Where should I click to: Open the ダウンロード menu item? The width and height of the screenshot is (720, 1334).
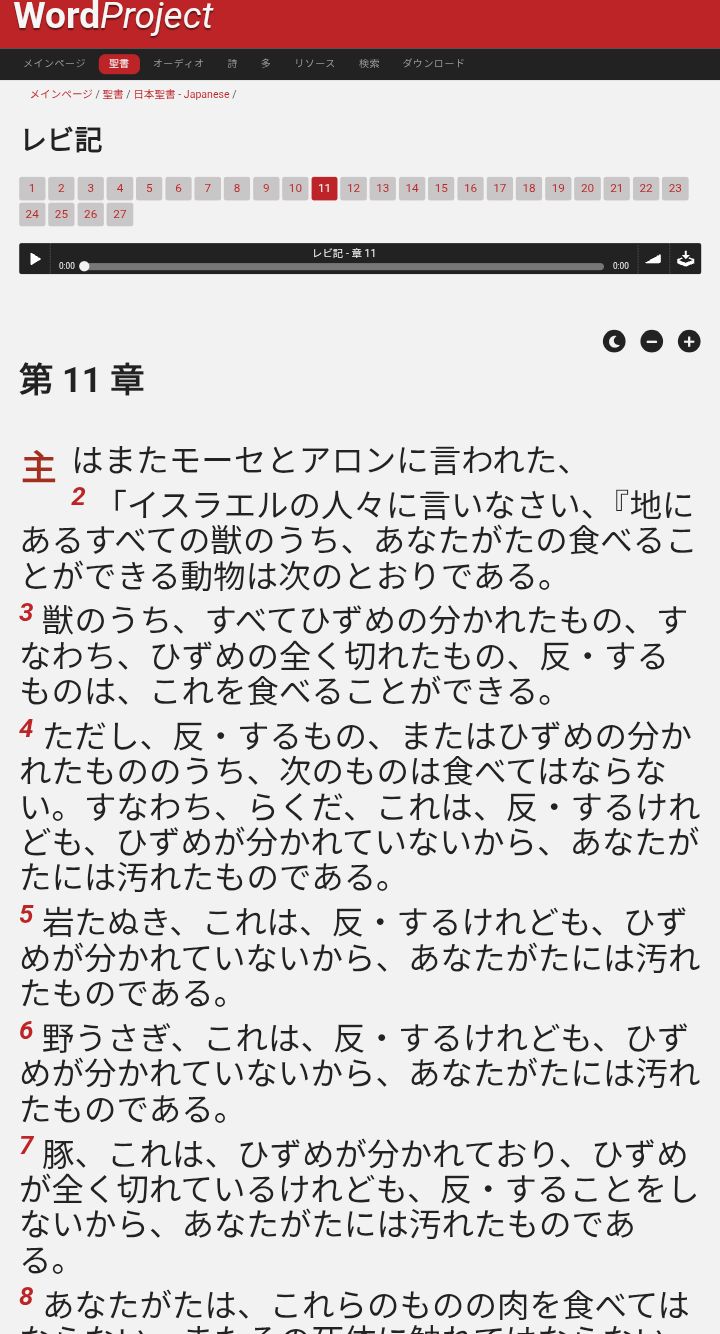pos(434,64)
